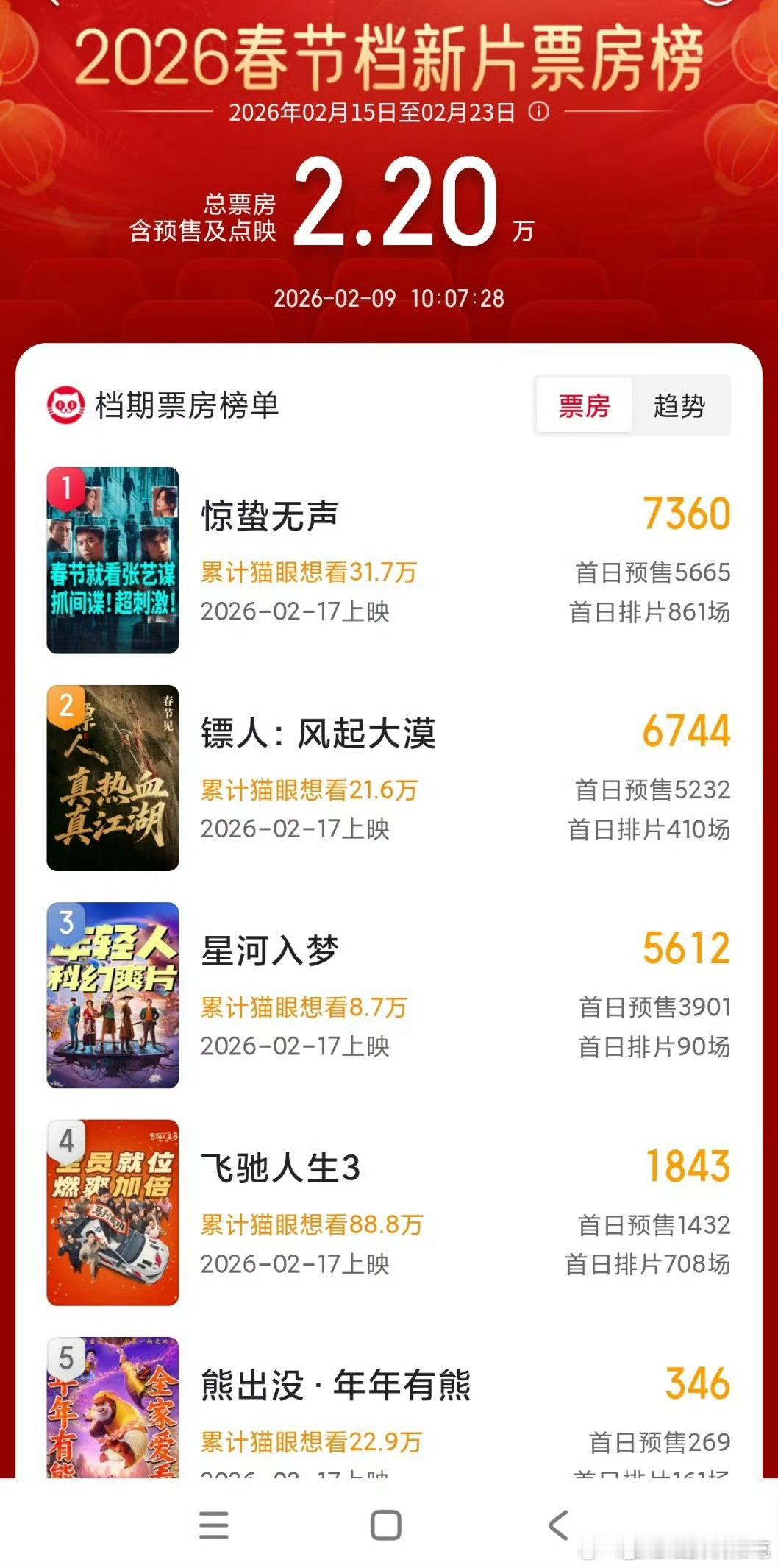The image size is (778, 1568).
Task: Open the 惊蛰无声 movie poster
Action: [x=112, y=561]
